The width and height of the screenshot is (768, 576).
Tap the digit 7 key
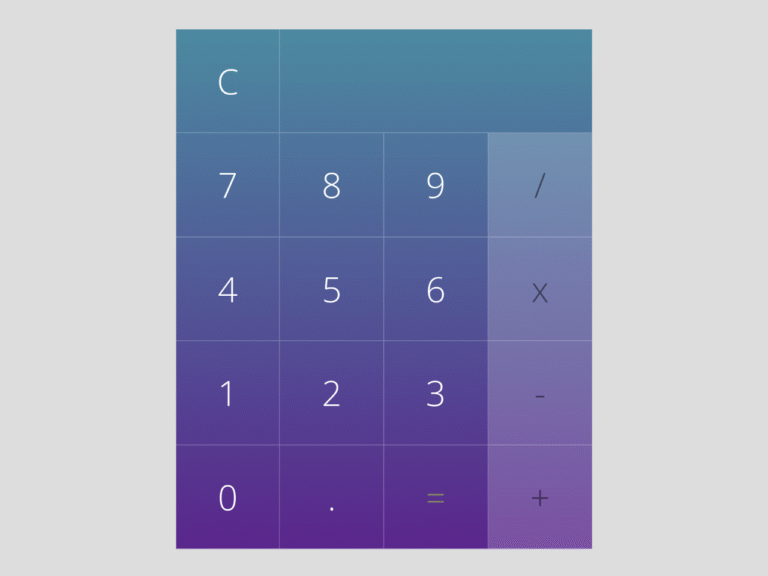228,185
